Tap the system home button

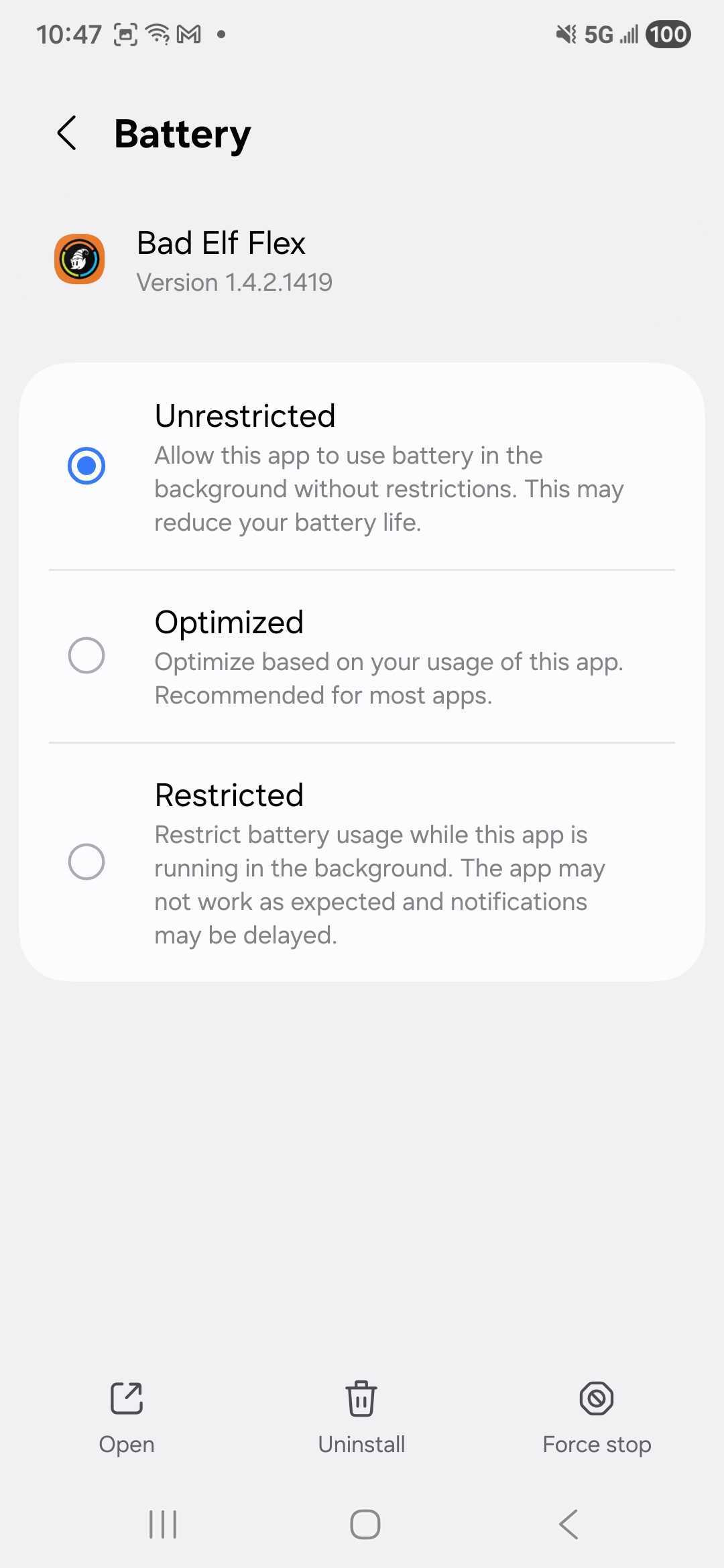365,1524
